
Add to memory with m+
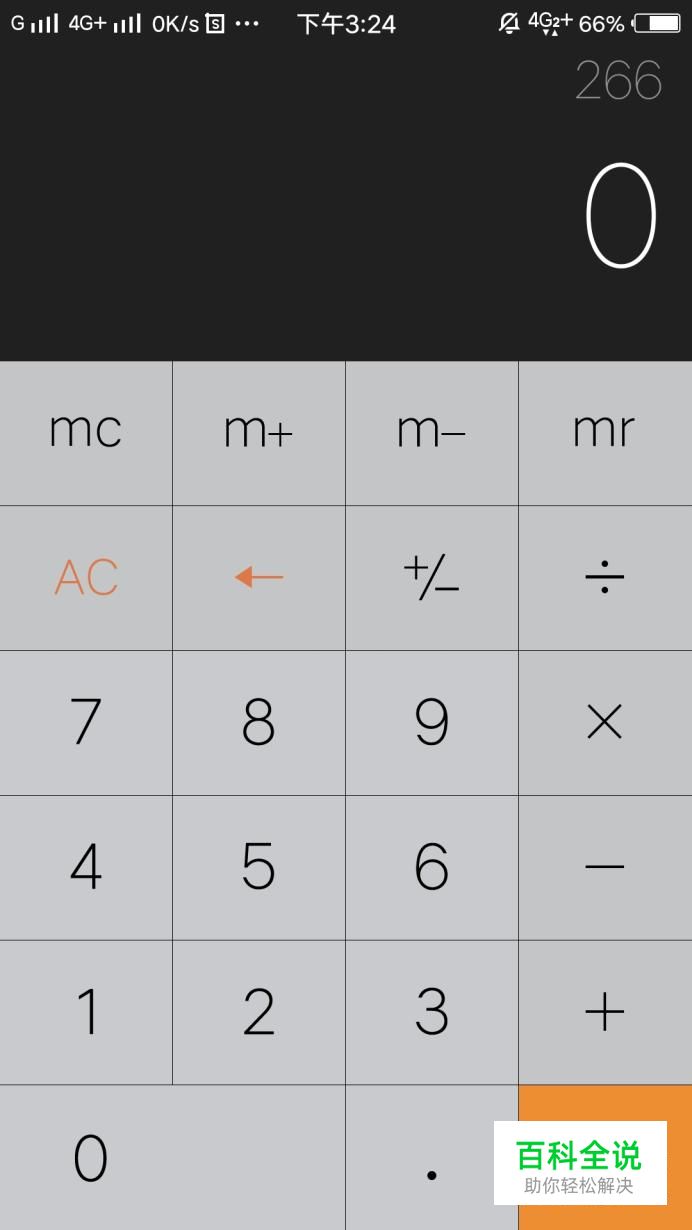click(259, 433)
